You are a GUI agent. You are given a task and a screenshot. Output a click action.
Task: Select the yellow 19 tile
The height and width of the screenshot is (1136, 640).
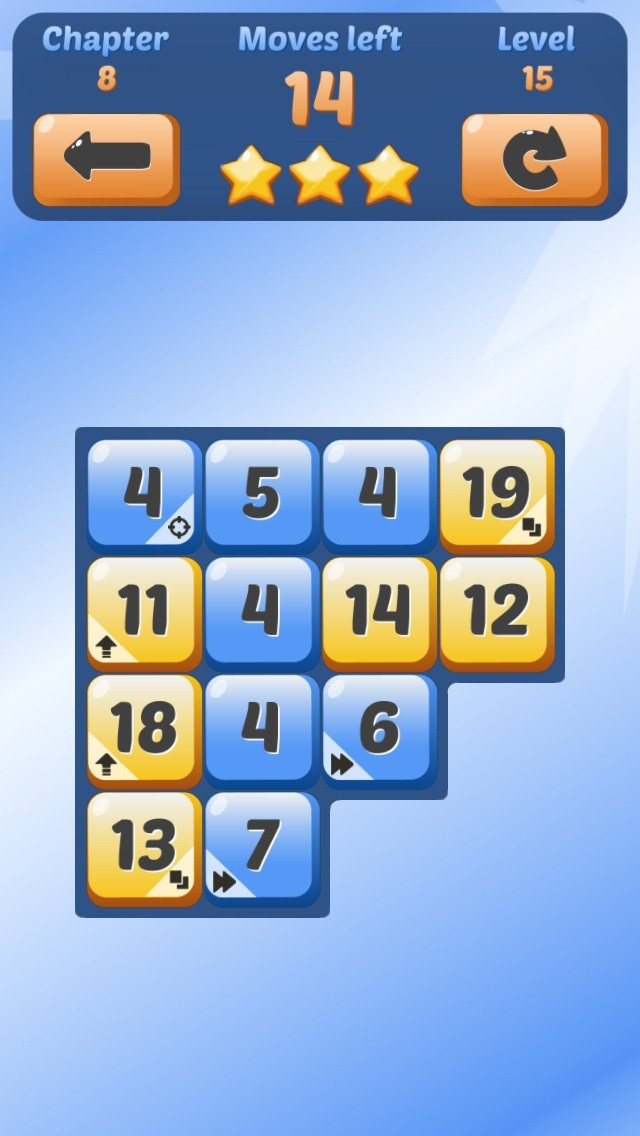coord(497,496)
